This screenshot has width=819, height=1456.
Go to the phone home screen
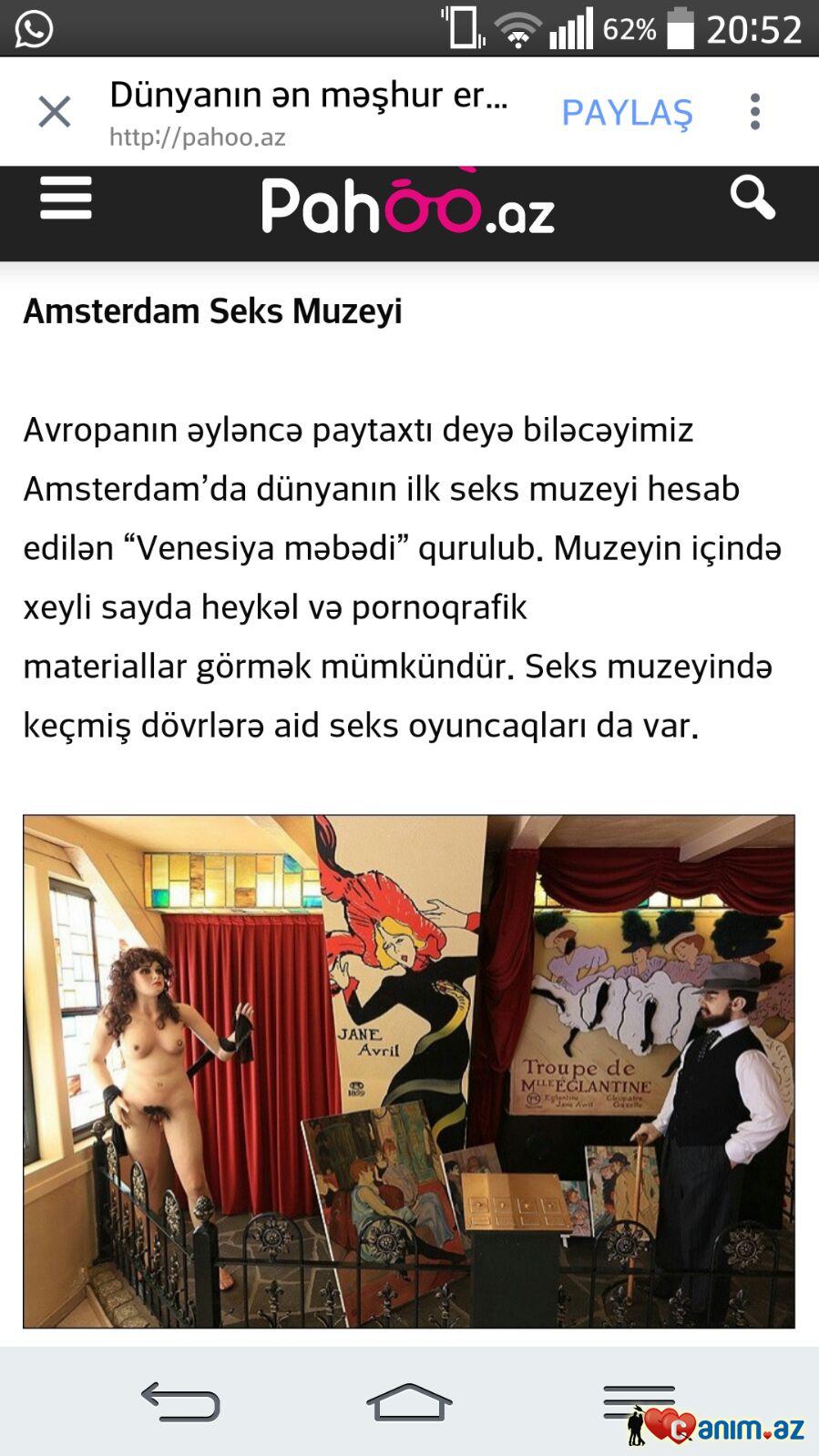coord(409,1401)
